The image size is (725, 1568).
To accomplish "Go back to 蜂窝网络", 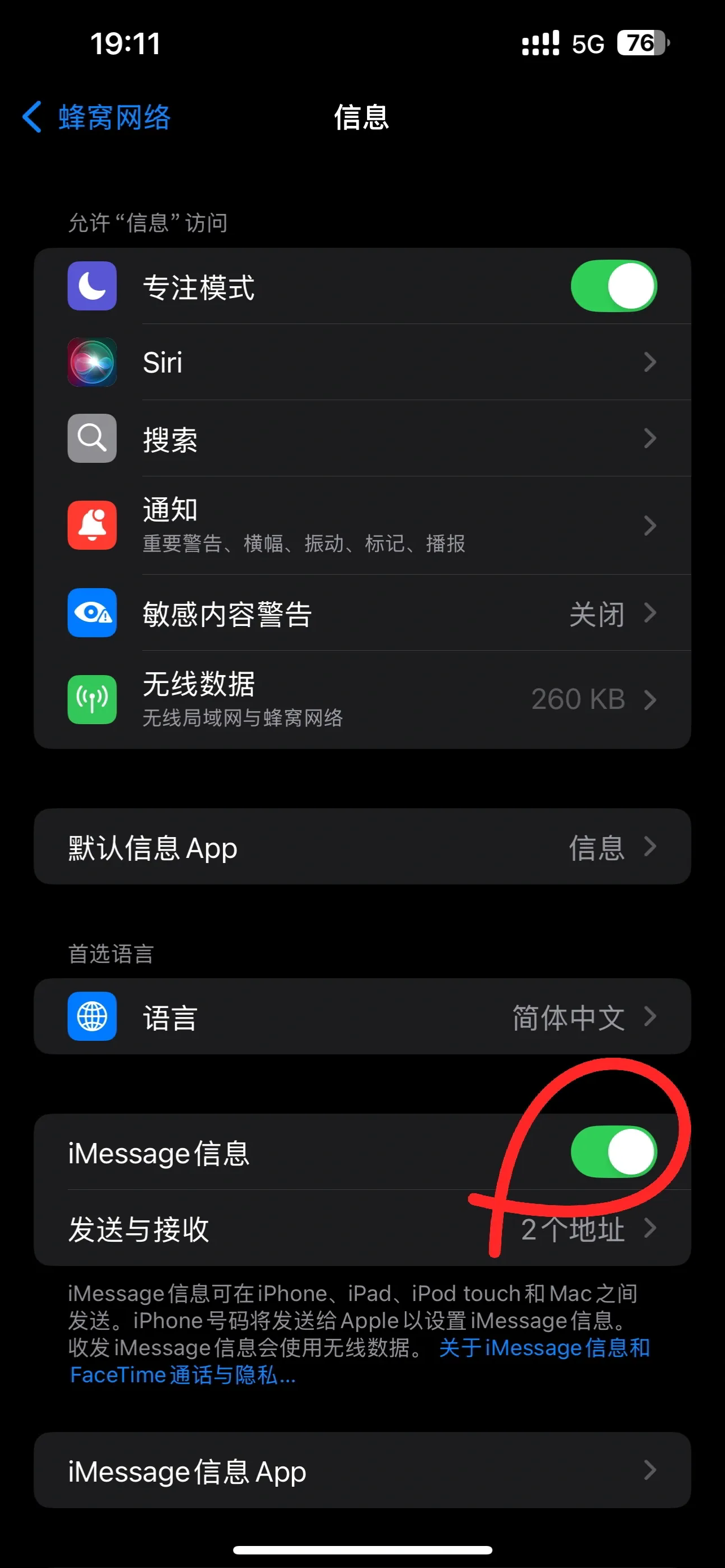I will click(x=97, y=117).
